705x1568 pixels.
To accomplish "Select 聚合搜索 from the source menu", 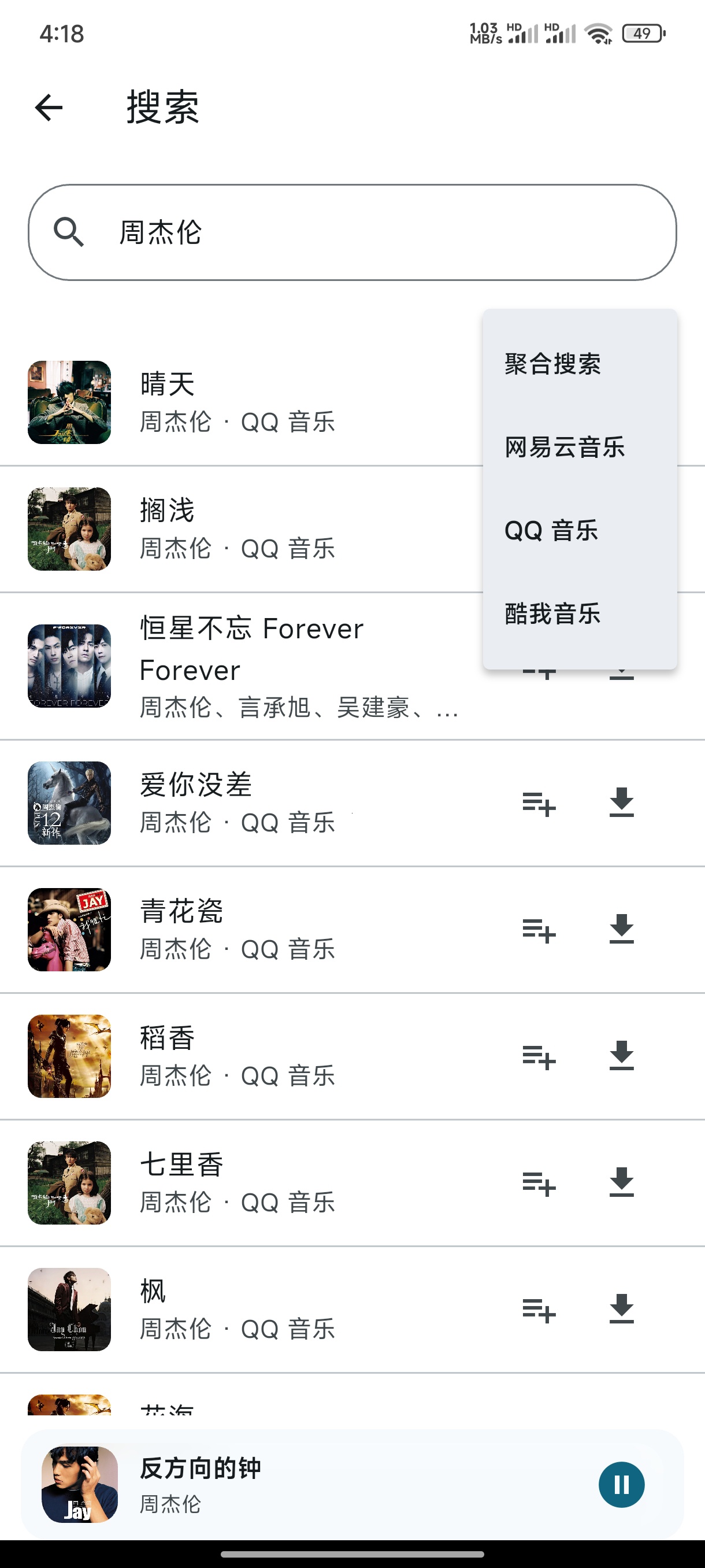I will click(552, 364).
